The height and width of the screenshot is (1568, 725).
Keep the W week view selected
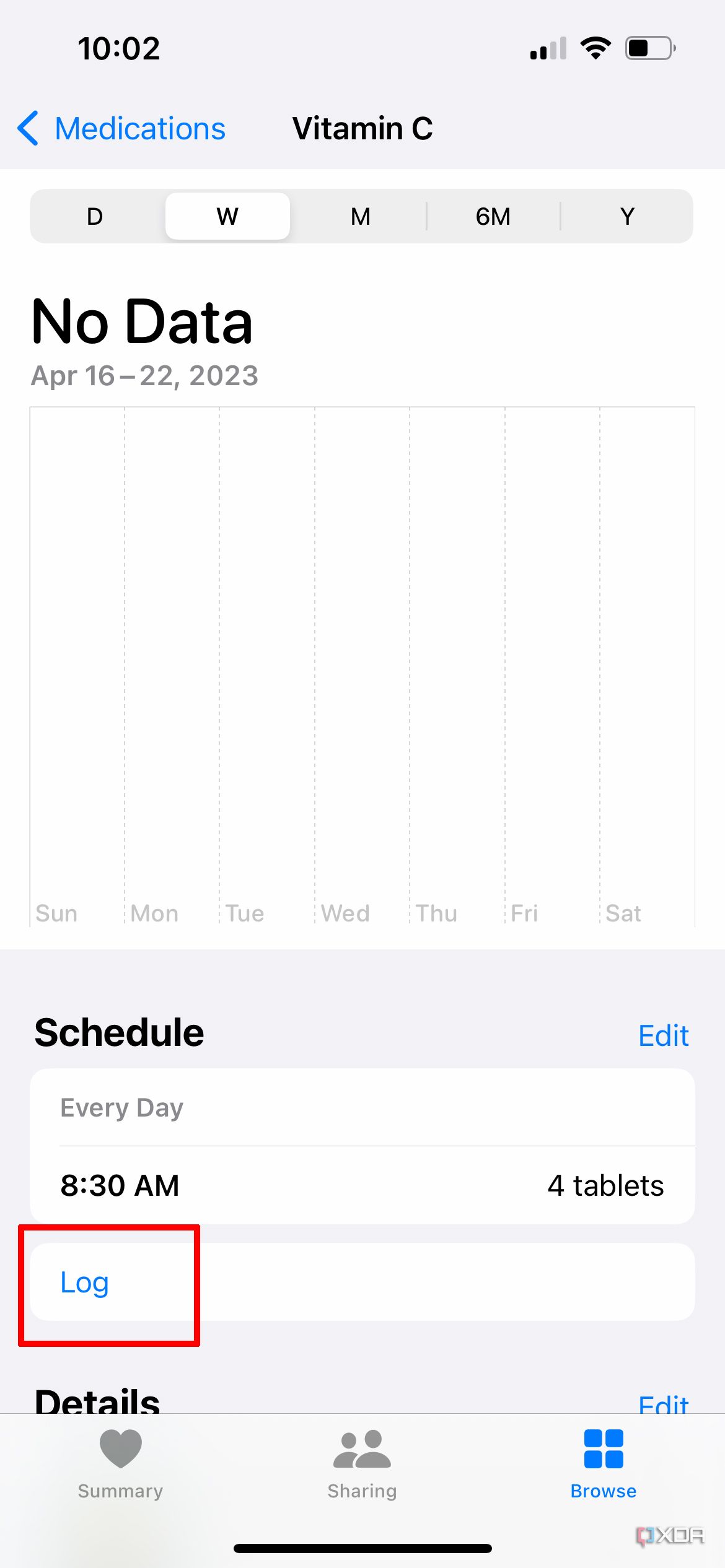coord(227,216)
